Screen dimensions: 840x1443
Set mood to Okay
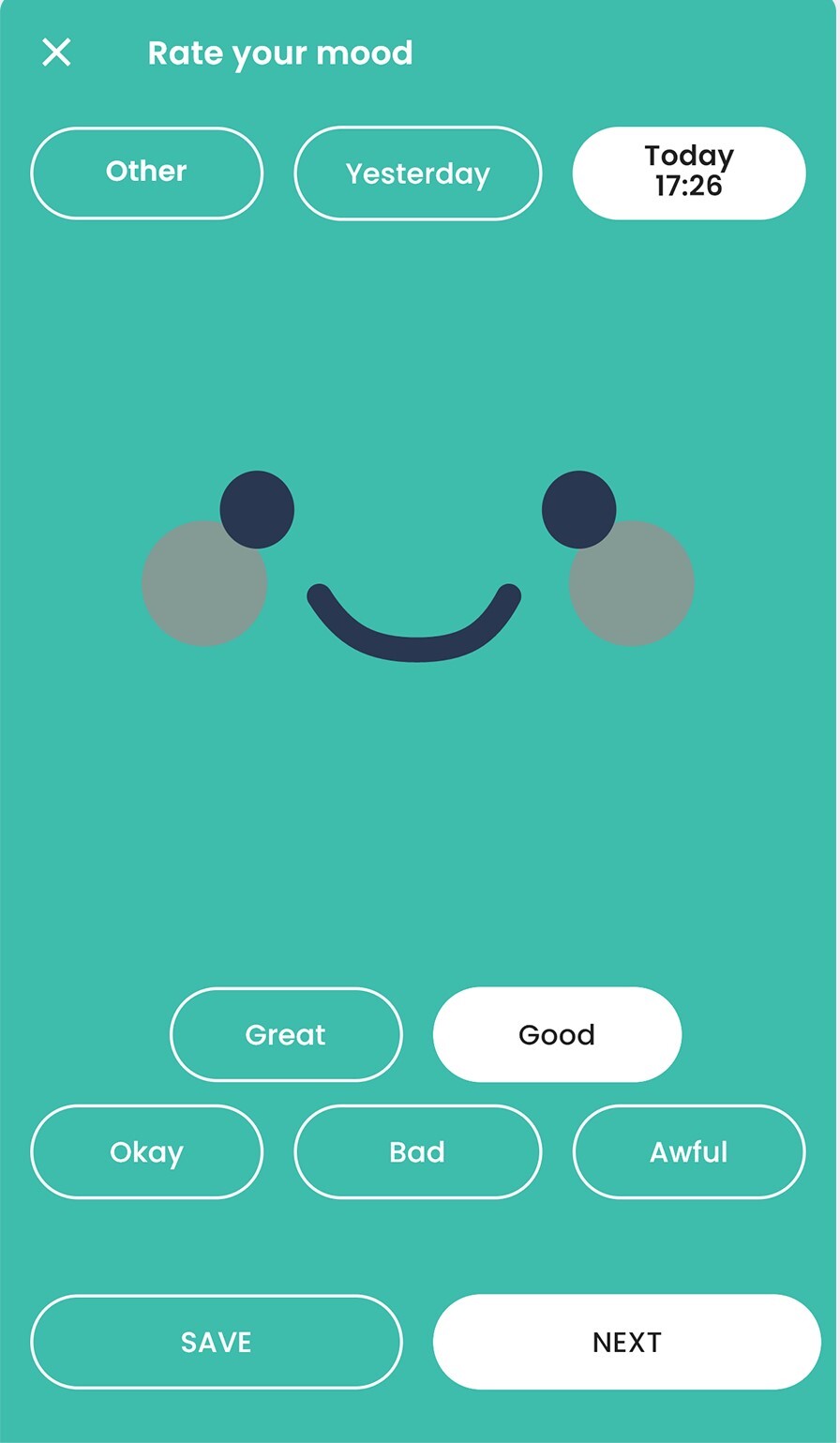pos(146,1151)
